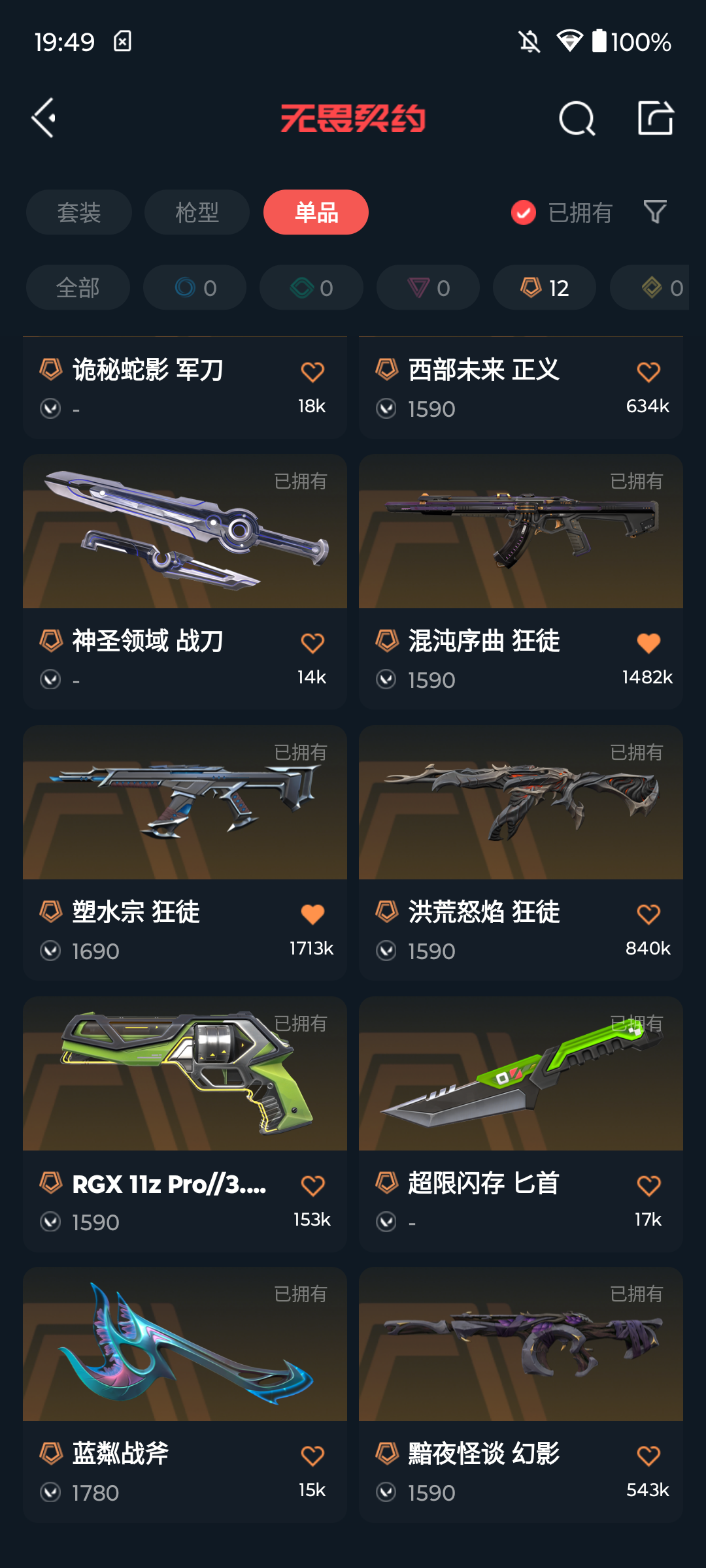Screen dimensions: 706x1568
Task: View the 蓝粼战斧 axe details
Action: coord(185,1394)
